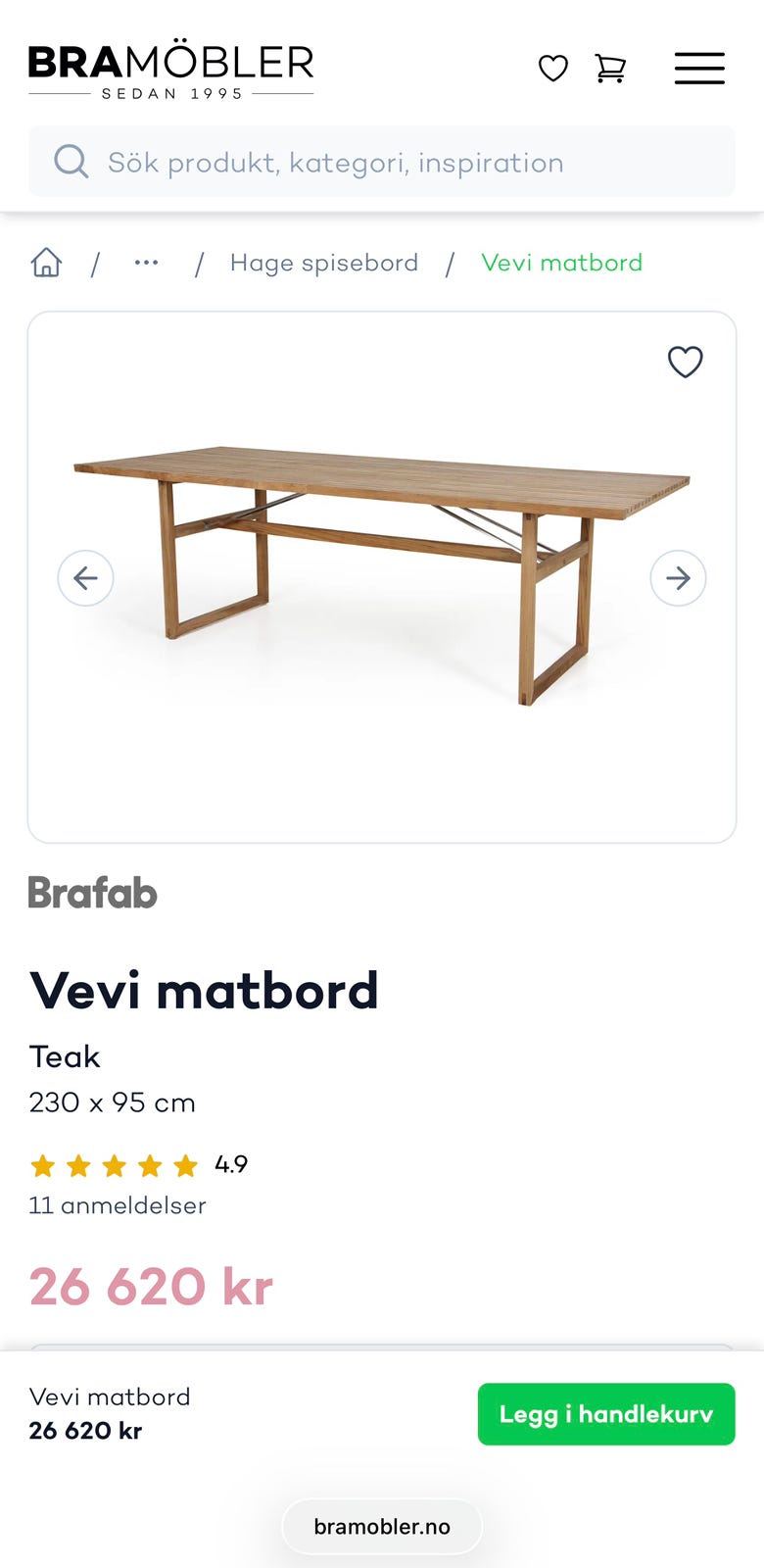Tap the bramobler.no address pill
Image resolution: width=764 pixels, height=1568 pixels.
pos(382,1527)
